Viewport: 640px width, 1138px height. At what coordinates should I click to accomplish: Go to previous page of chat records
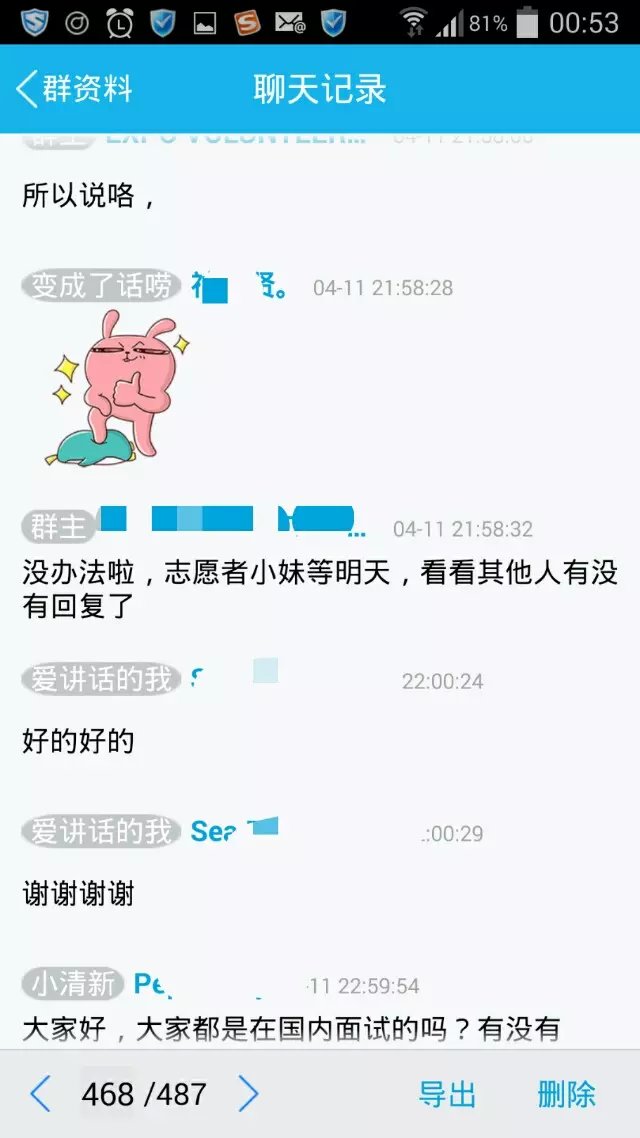pyautogui.click(x=40, y=1094)
